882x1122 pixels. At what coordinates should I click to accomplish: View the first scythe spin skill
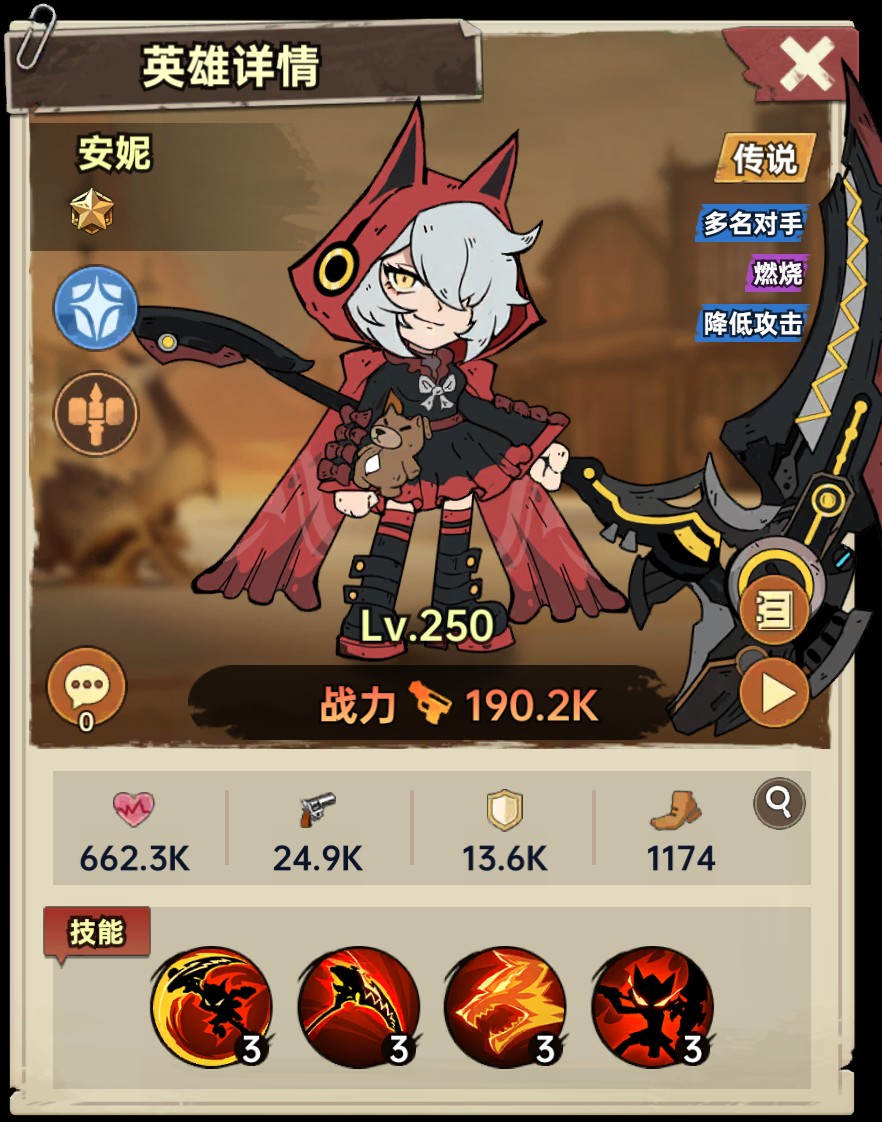[x=212, y=1007]
